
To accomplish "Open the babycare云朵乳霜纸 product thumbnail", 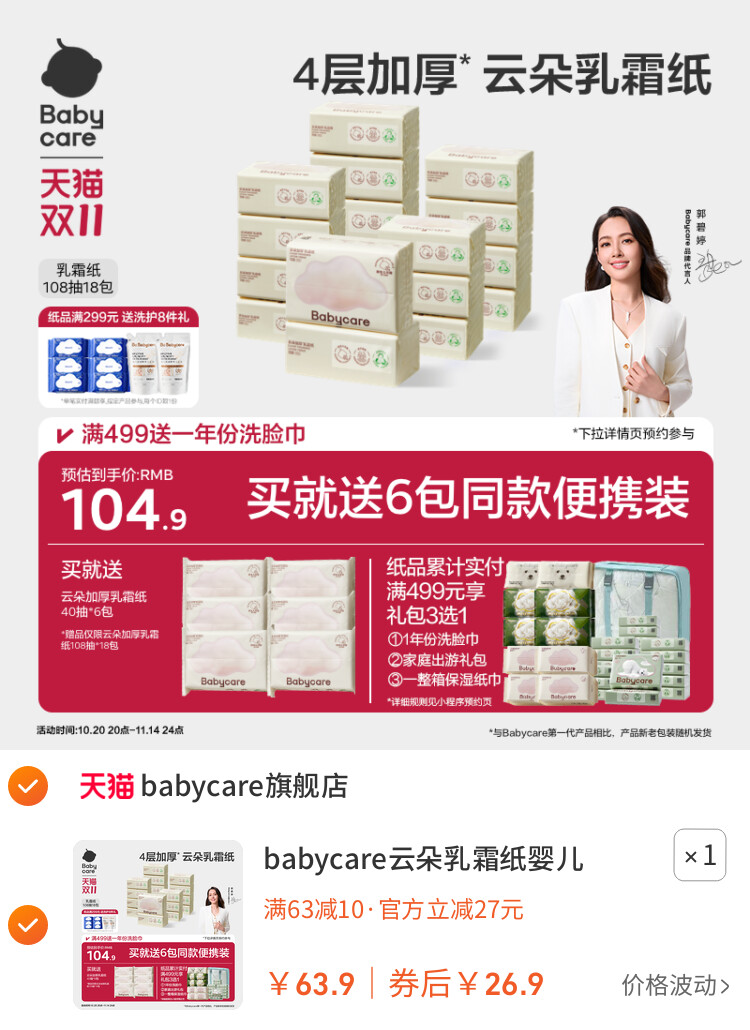I will coord(158,925).
